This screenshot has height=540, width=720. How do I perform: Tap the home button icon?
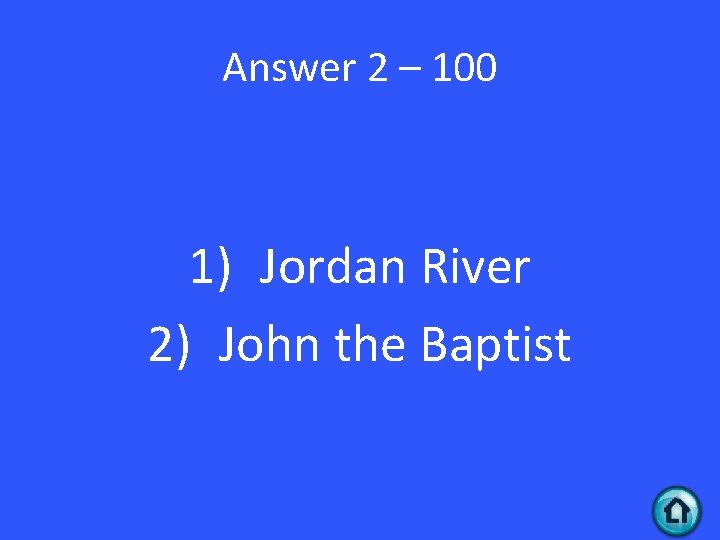677,511
